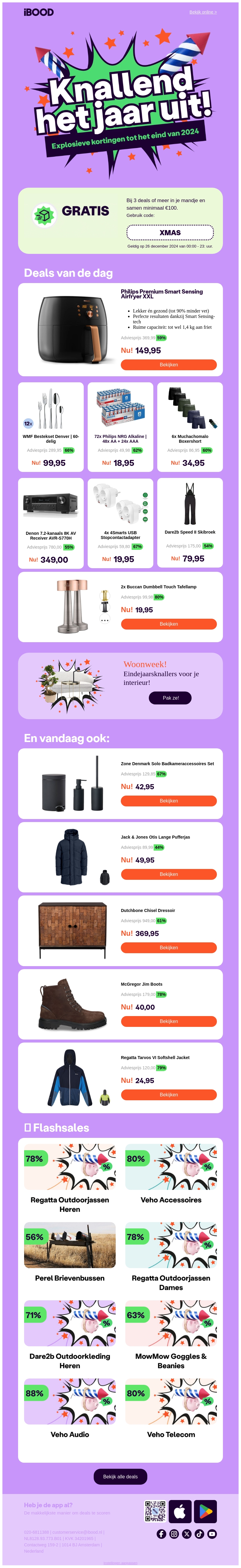Tap Bekijken for McGregor Jim Boots
The height and width of the screenshot is (1568, 241).
(x=168, y=1021)
